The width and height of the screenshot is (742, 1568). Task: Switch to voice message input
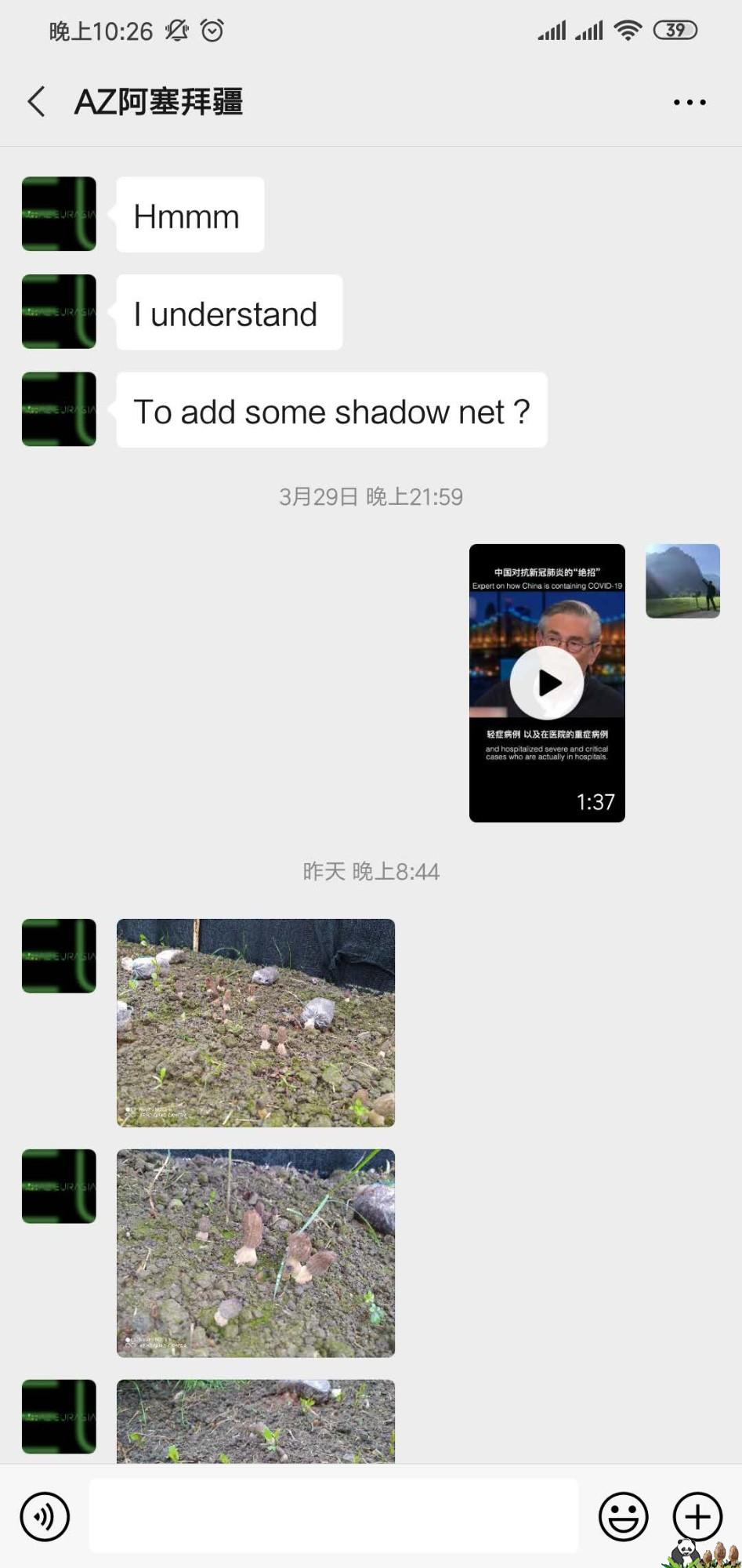(45, 1516)
